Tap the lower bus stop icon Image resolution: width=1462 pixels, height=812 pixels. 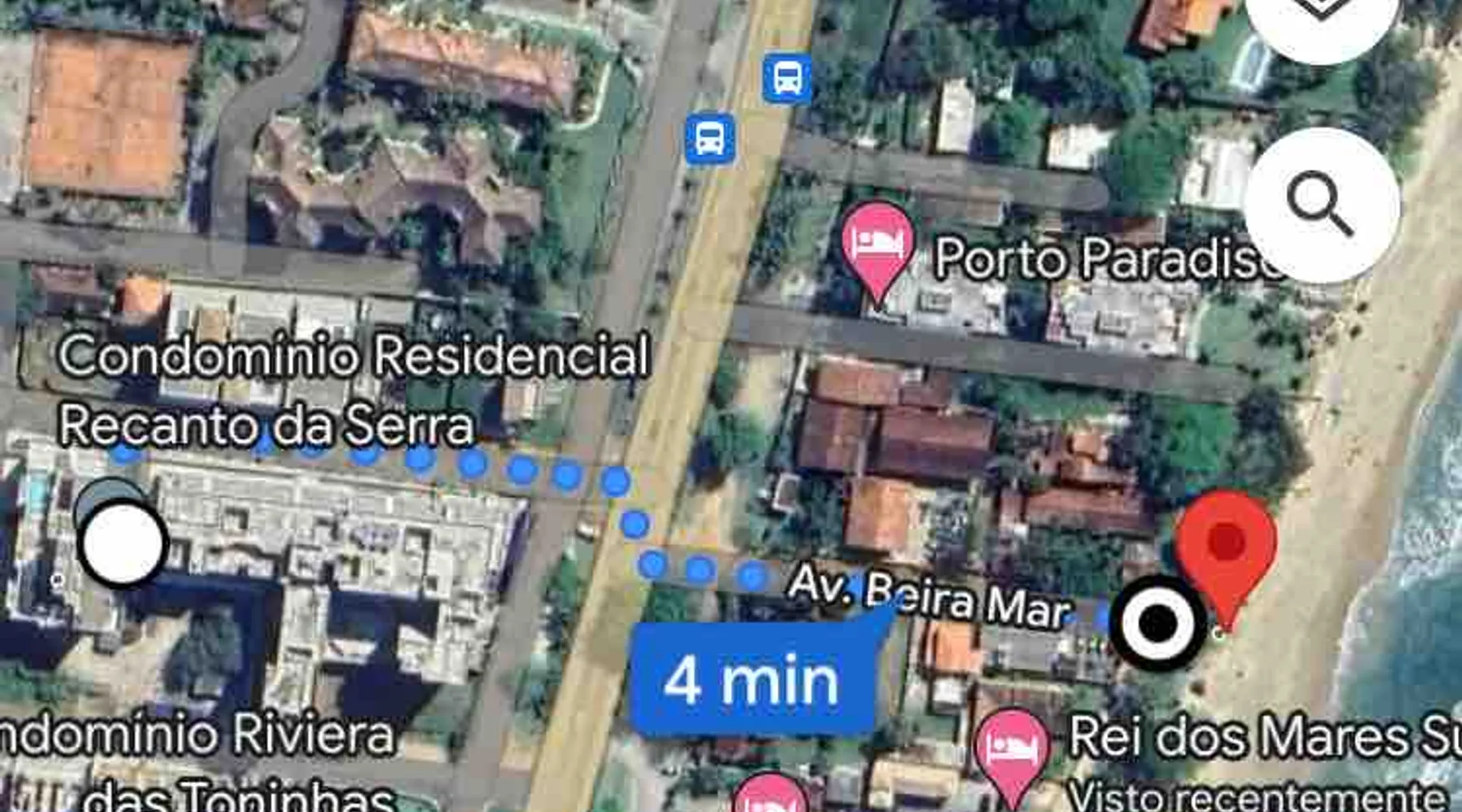point(710,138)
